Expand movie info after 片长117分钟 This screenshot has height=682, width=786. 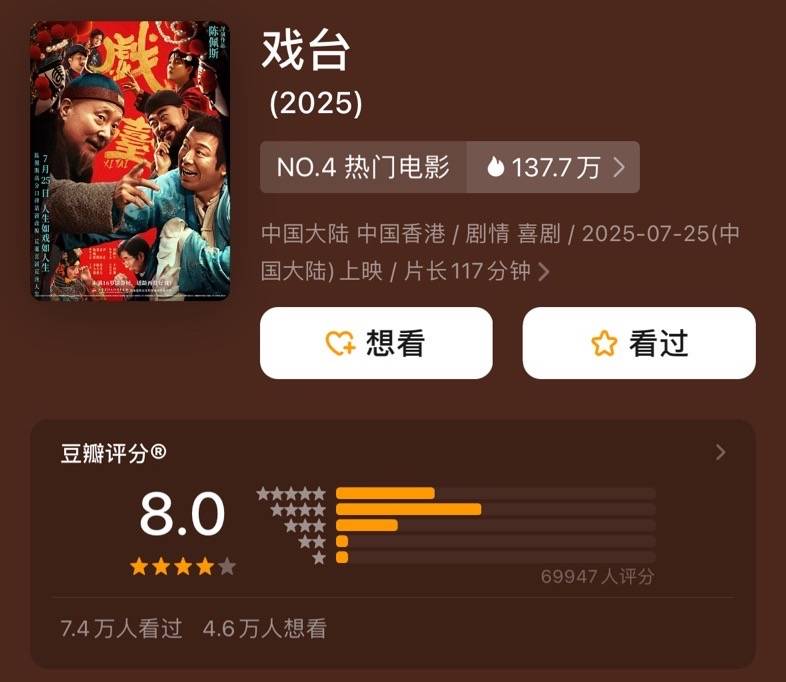544,272
